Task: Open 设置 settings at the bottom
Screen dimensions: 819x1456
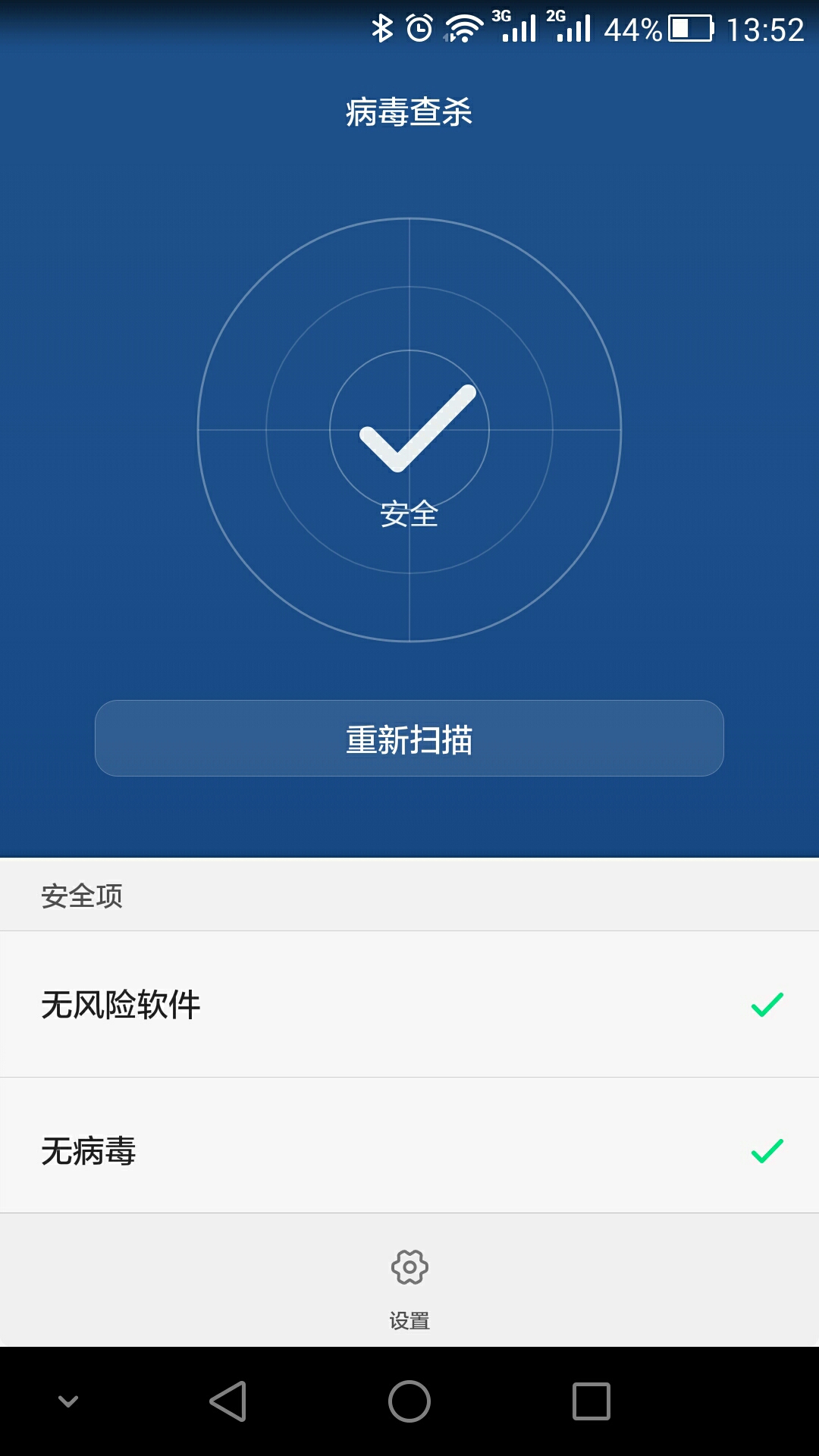Action: pos(409,1283)
